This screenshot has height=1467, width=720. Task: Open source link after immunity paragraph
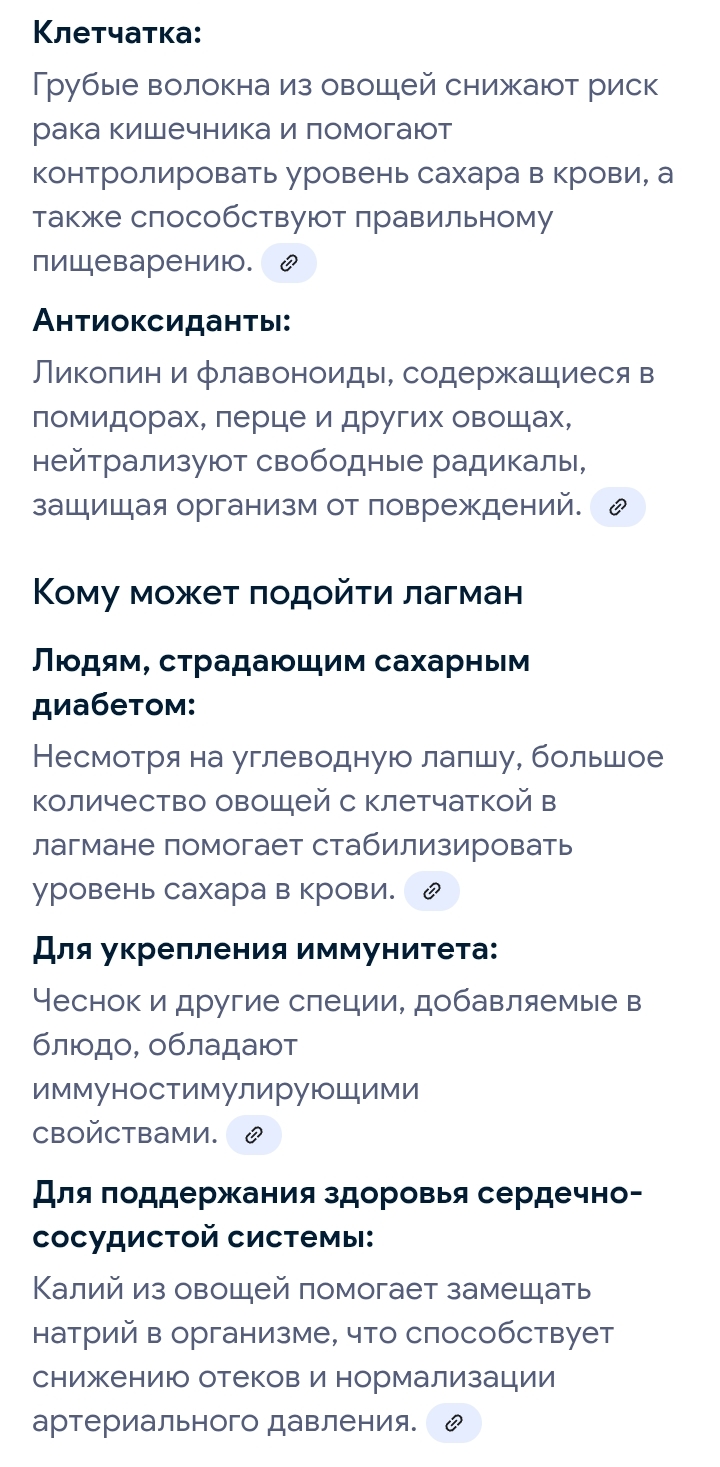coord(254,1135)
